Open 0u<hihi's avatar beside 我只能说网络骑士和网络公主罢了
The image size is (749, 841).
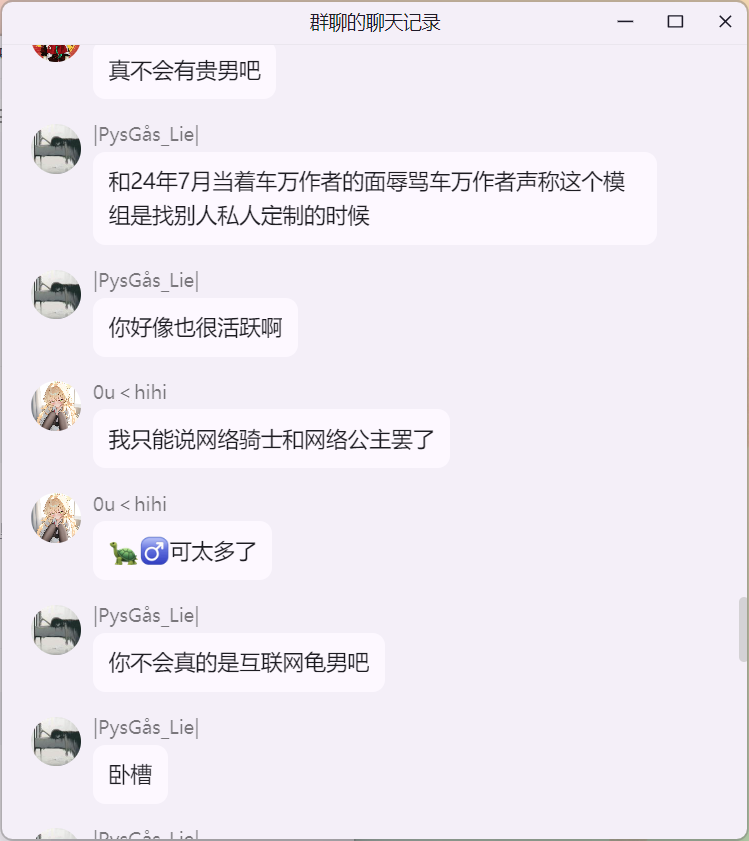coord(56,406)
